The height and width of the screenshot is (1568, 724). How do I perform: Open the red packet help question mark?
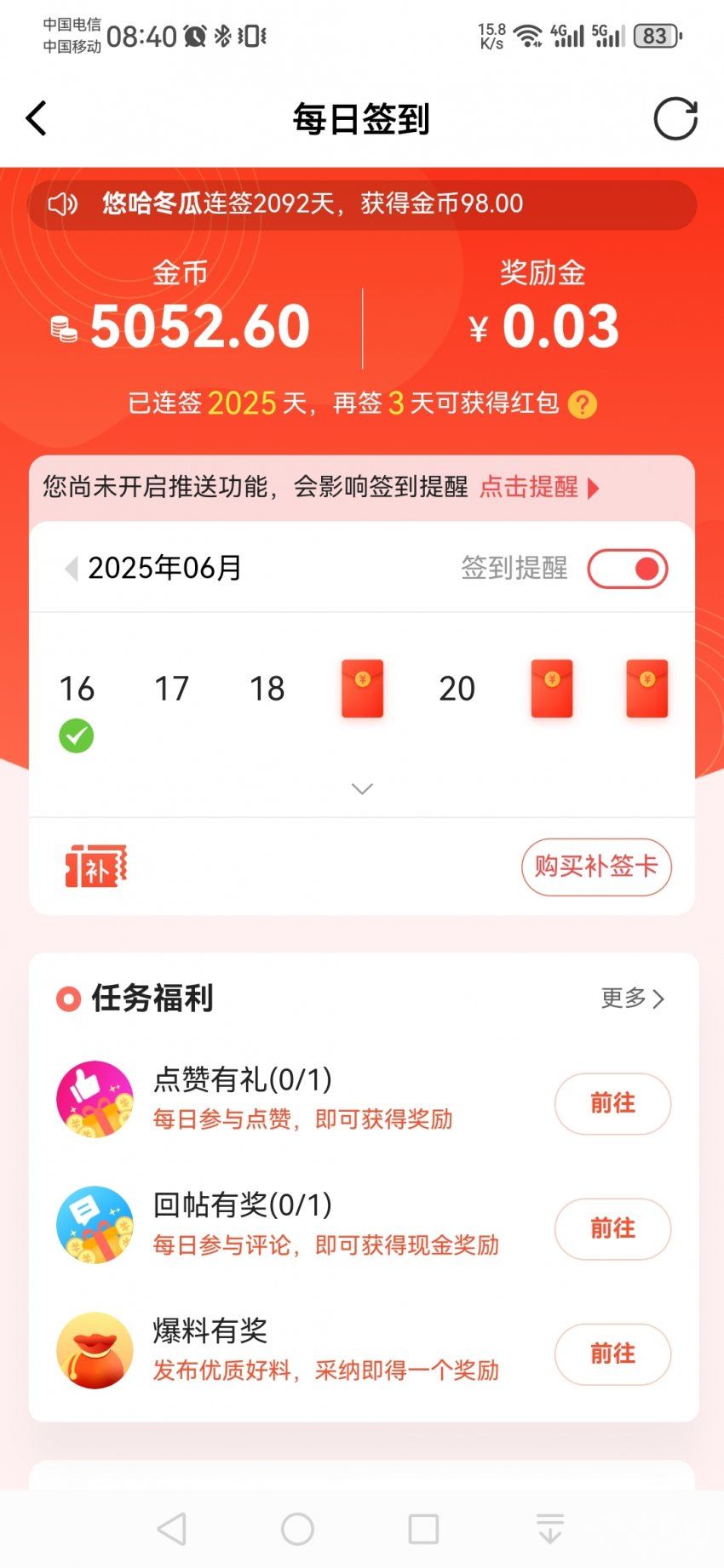click(x=583, y=404)
